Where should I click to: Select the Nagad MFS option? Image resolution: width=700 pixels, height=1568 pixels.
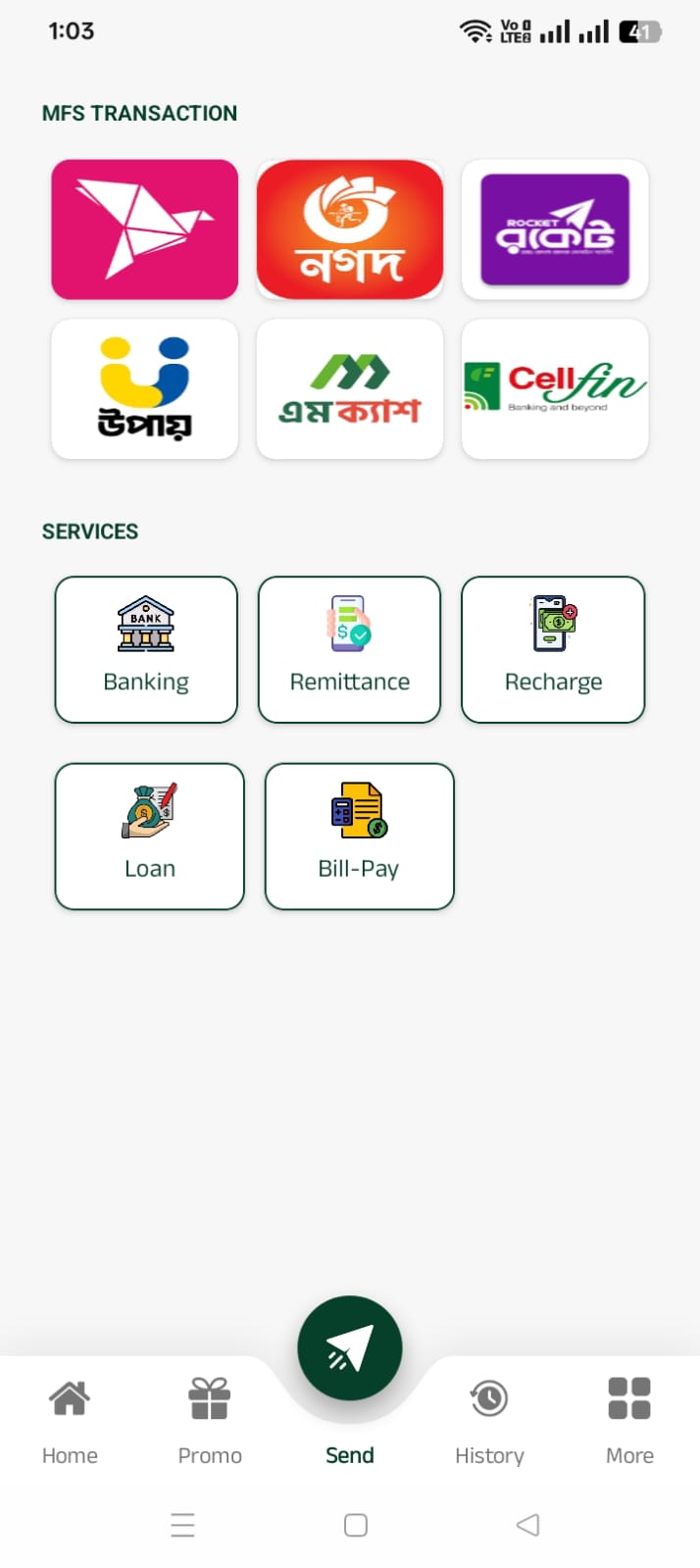[350, 229]
